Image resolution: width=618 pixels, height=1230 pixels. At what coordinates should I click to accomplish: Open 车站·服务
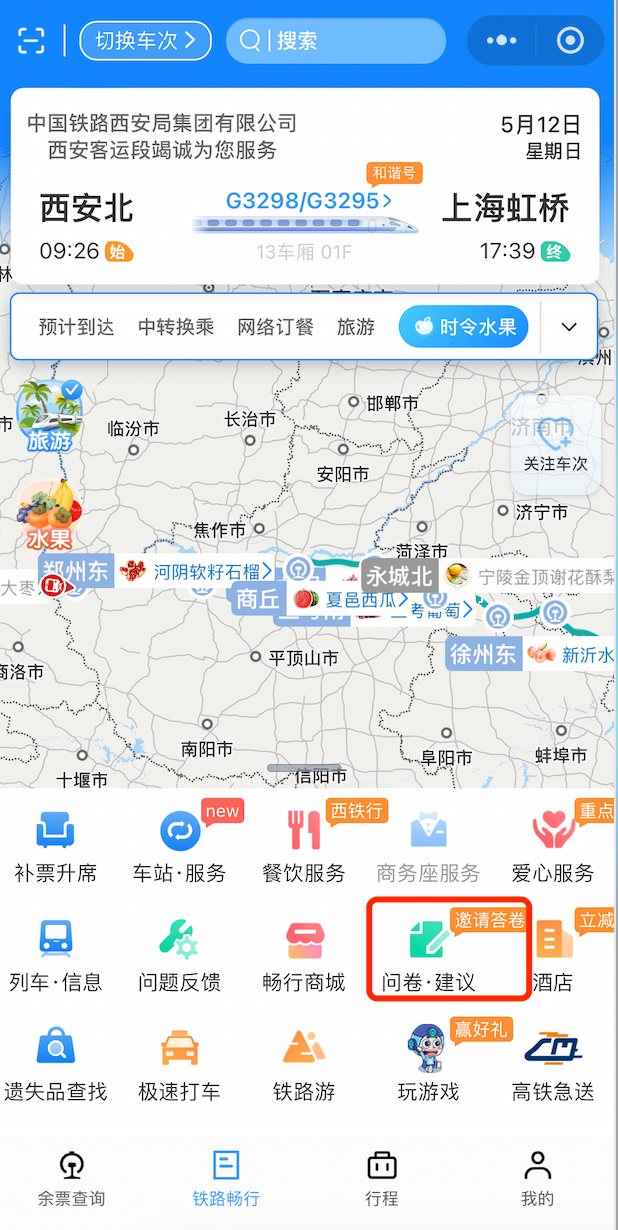point(180,847)
